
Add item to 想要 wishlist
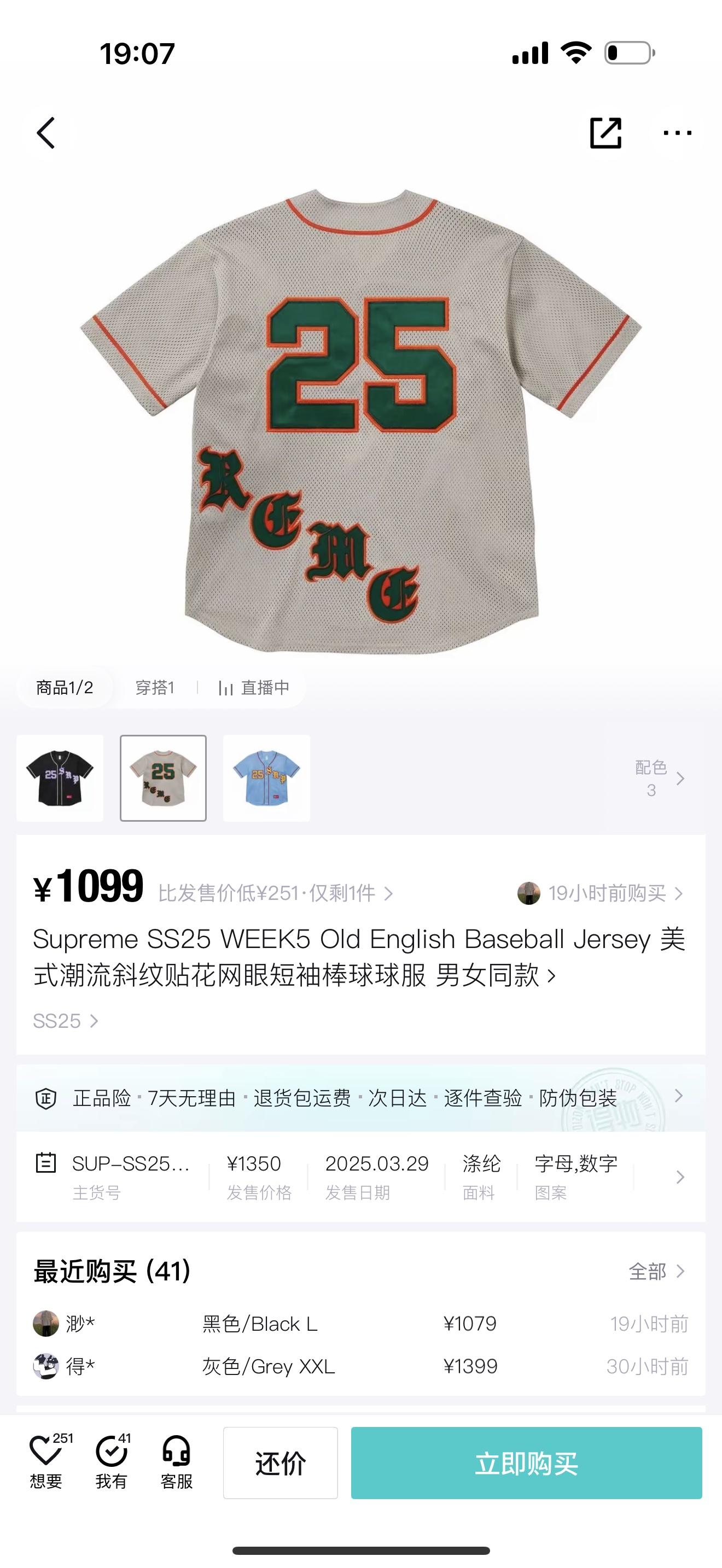coord(46,1462)
